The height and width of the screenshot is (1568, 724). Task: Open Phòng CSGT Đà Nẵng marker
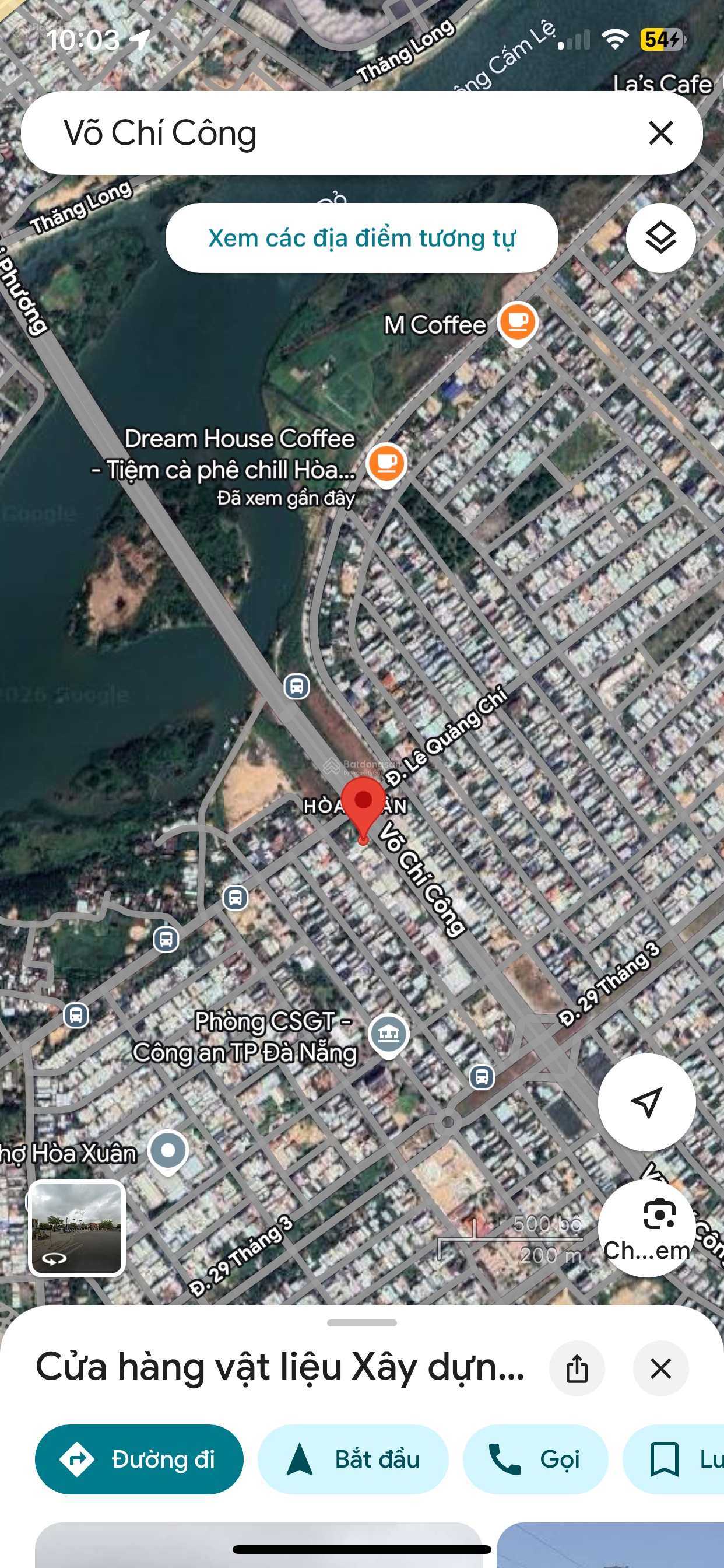click(389, 1034)
